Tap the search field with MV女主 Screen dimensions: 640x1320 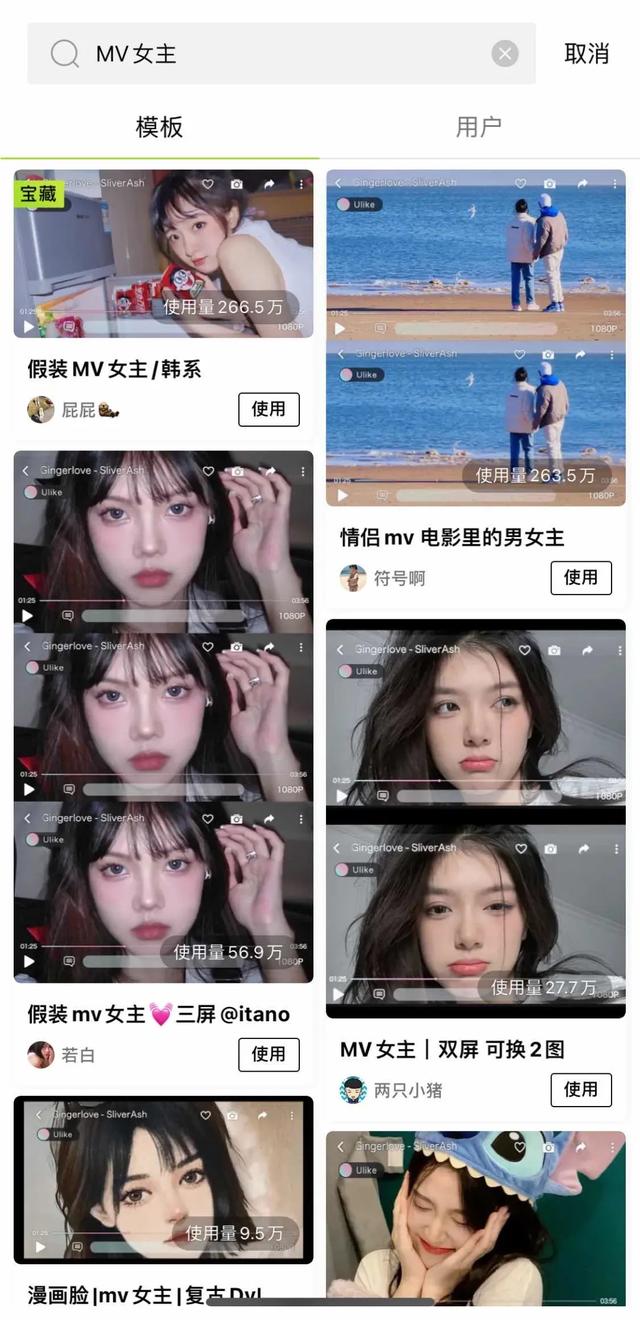click(x=281, y=54)
